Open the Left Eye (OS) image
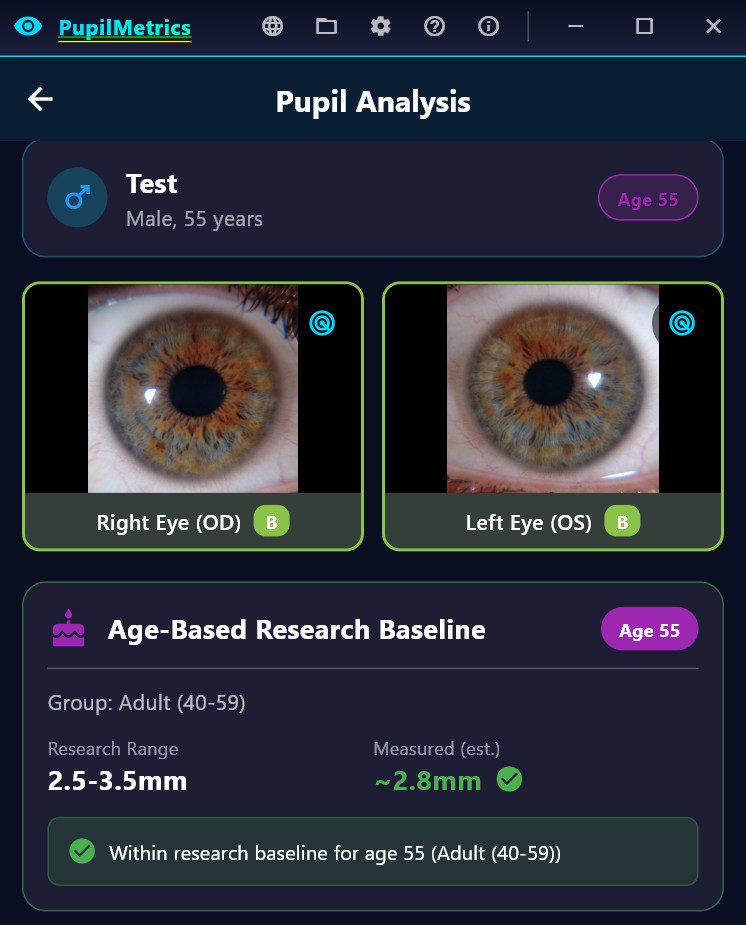The image size is (746, 925). tap(552, 390)
